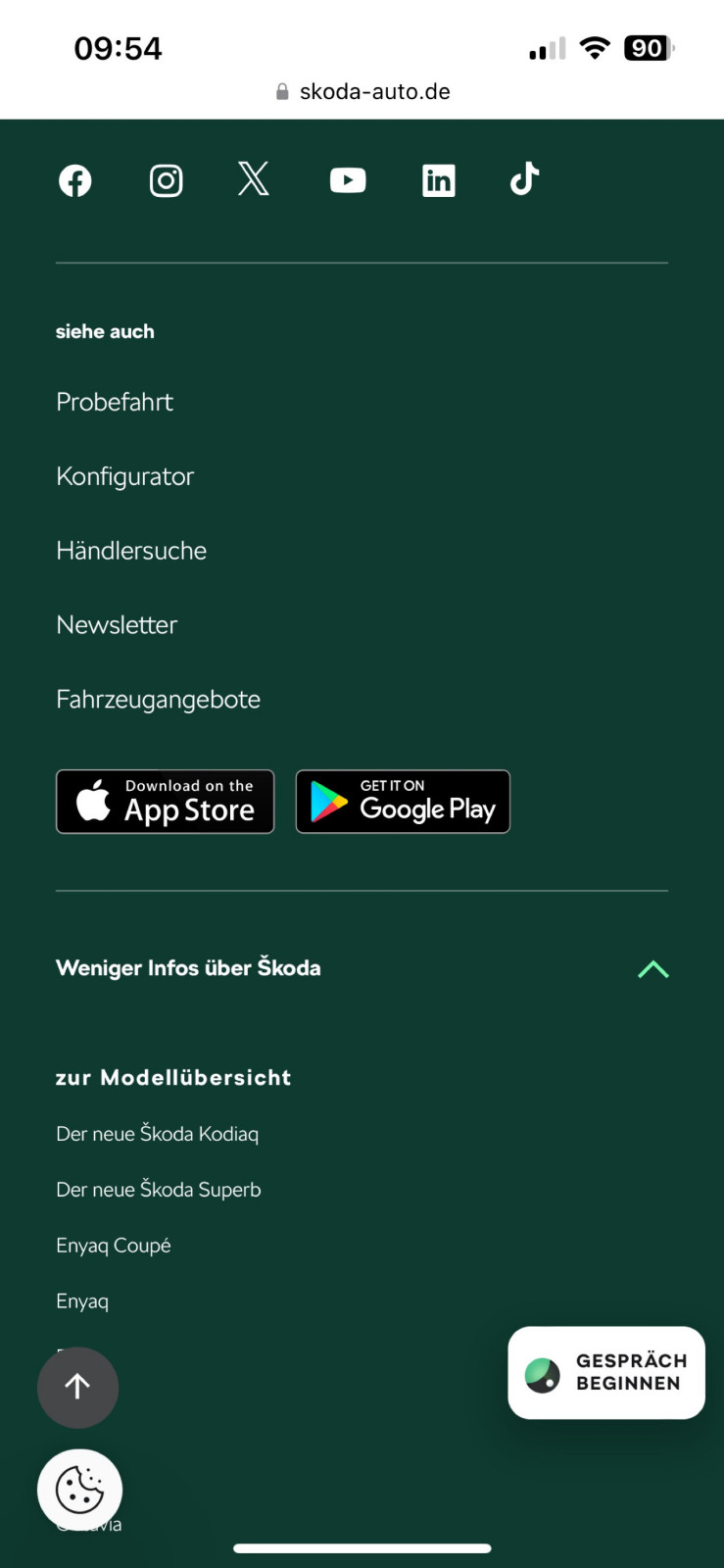Open Škoda's Facebook page
This screenshot has height=1568, width=724.
[x=75, y=180]
